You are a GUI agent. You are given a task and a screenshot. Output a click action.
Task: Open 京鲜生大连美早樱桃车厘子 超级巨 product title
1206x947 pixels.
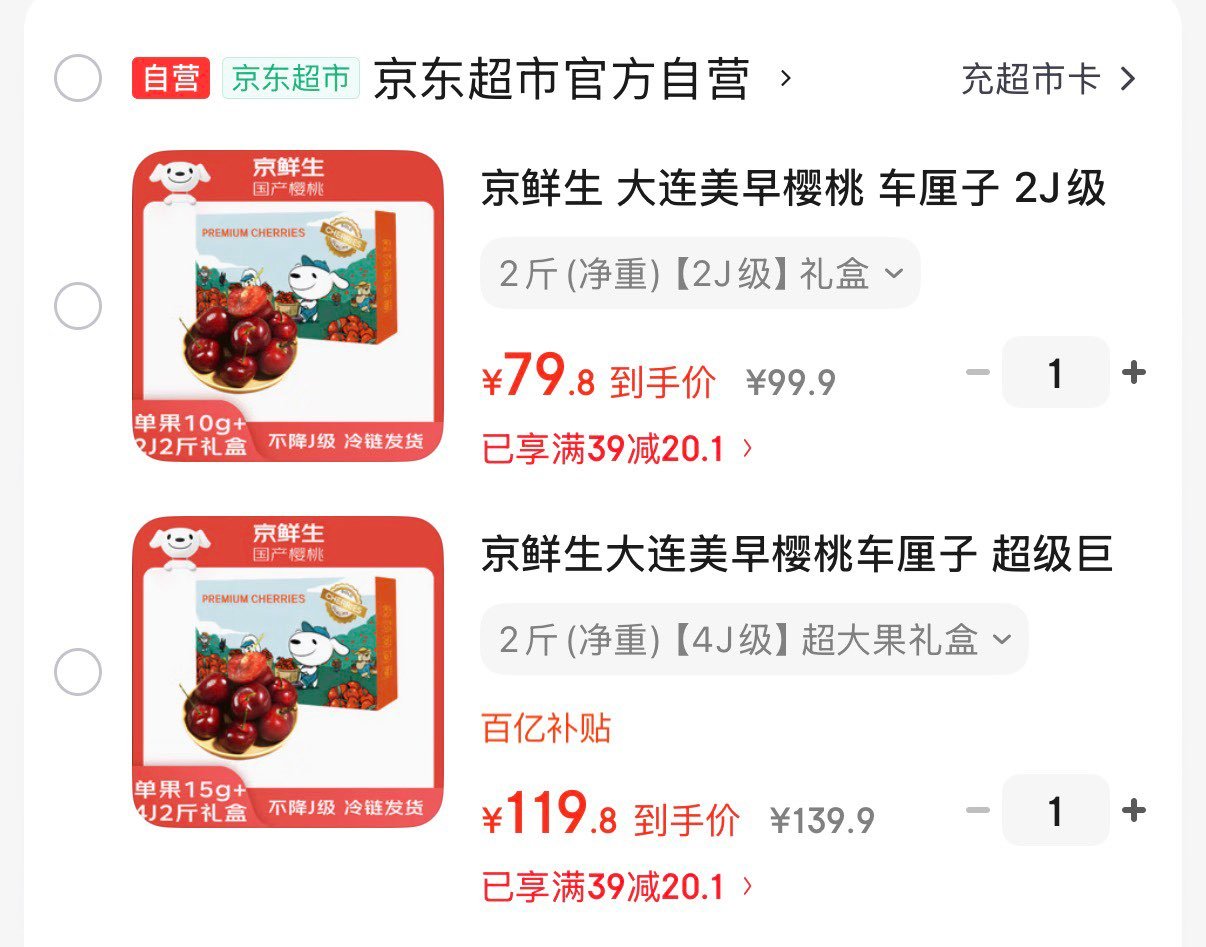coord(796,554)
